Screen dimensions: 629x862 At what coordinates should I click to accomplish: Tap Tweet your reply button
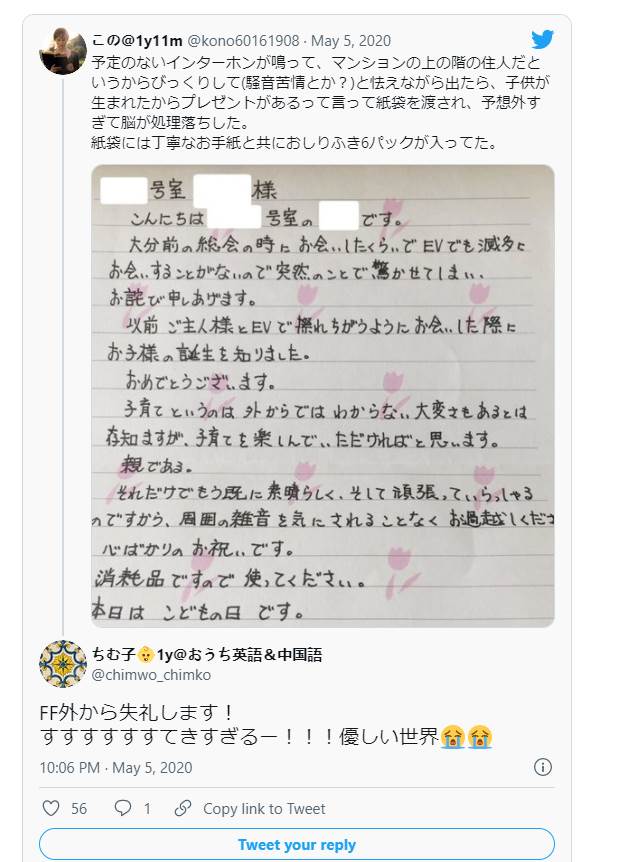(x=296, y=845)
